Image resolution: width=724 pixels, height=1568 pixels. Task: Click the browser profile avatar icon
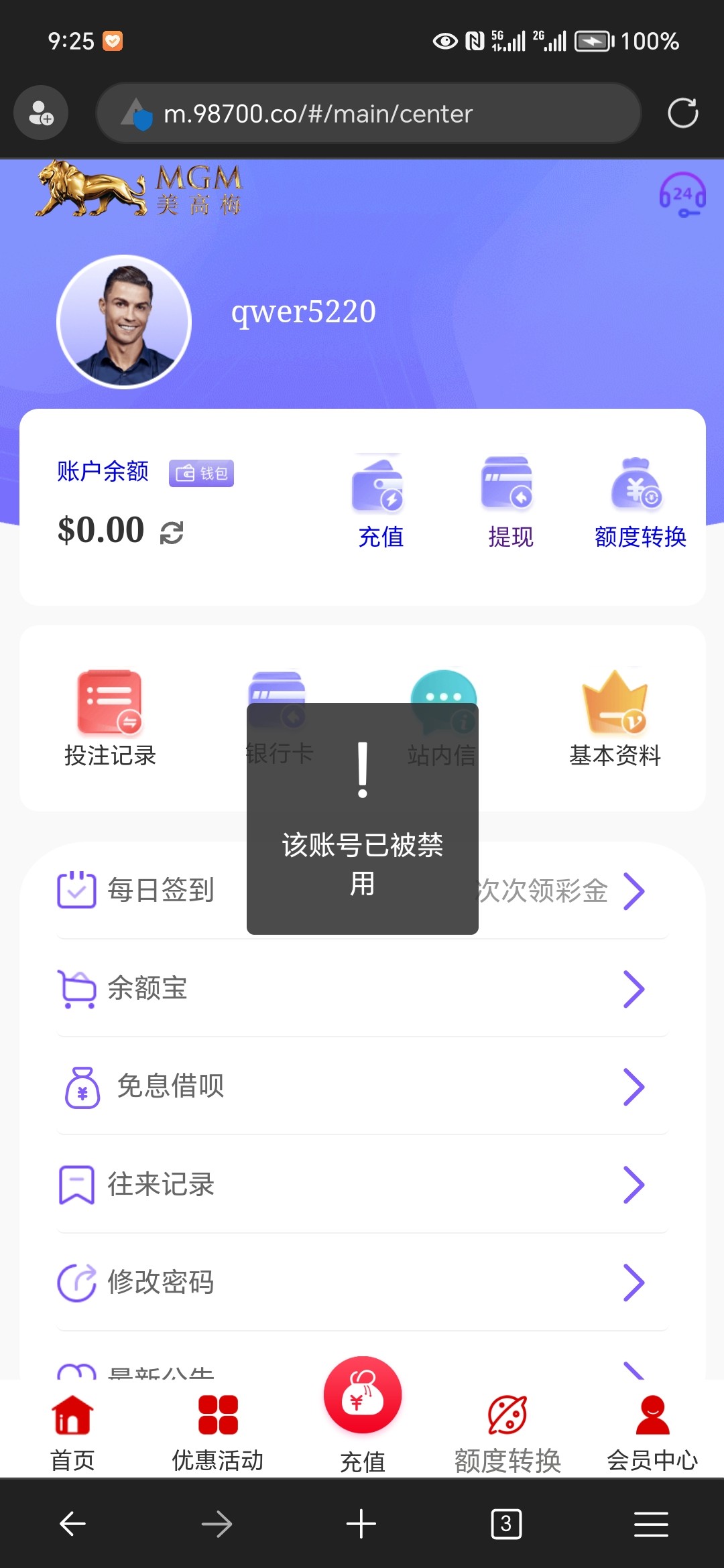40,113
